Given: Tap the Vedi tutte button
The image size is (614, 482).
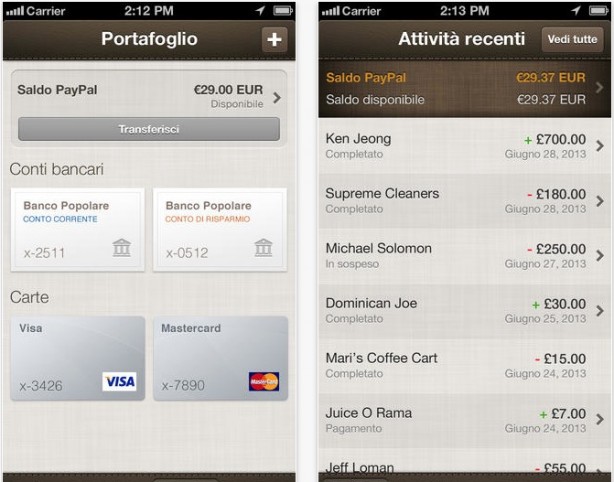Looking at the screenshot, I should coord(572,40).
